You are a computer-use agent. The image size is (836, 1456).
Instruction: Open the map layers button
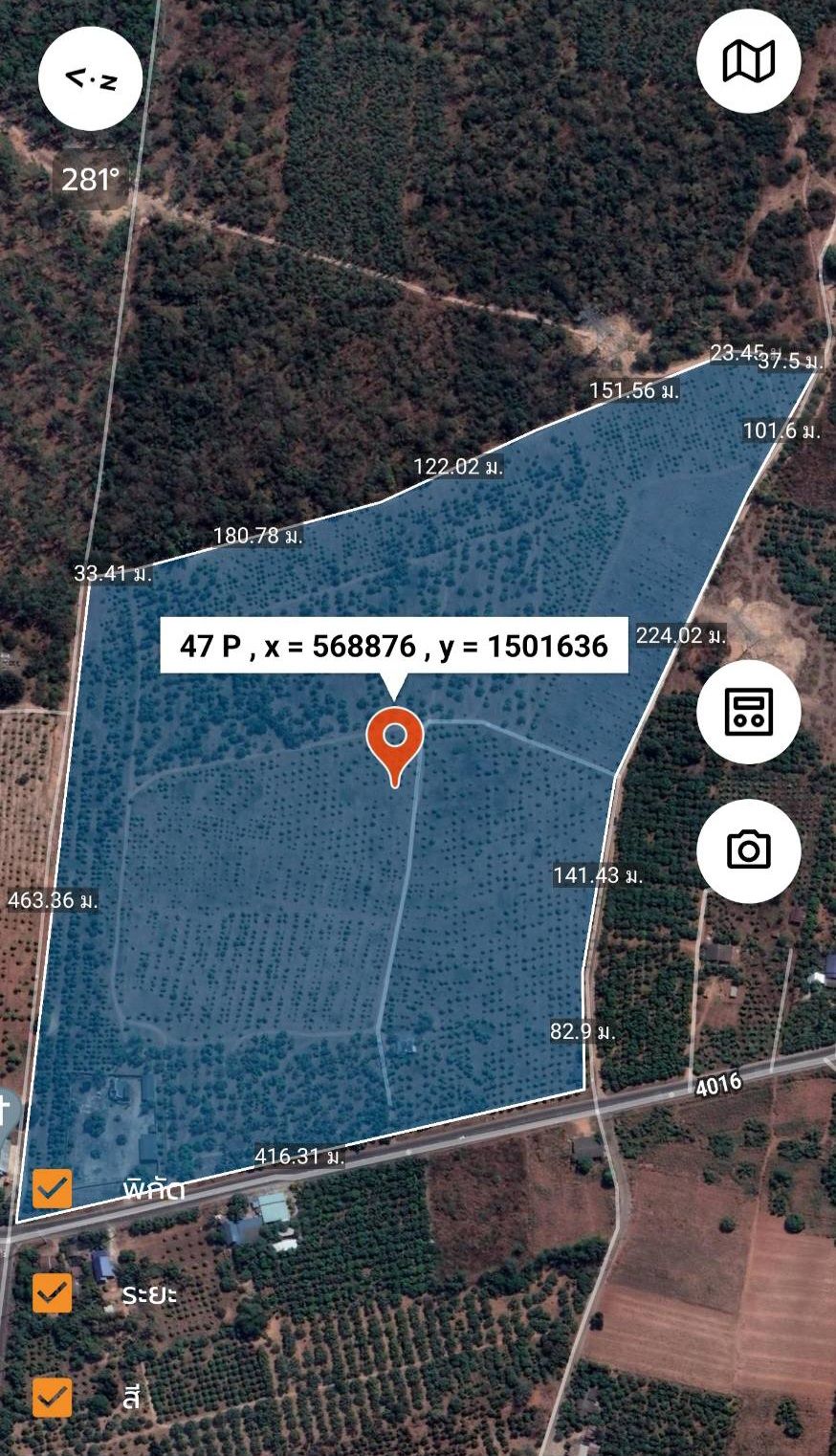(x=748, y=62)
